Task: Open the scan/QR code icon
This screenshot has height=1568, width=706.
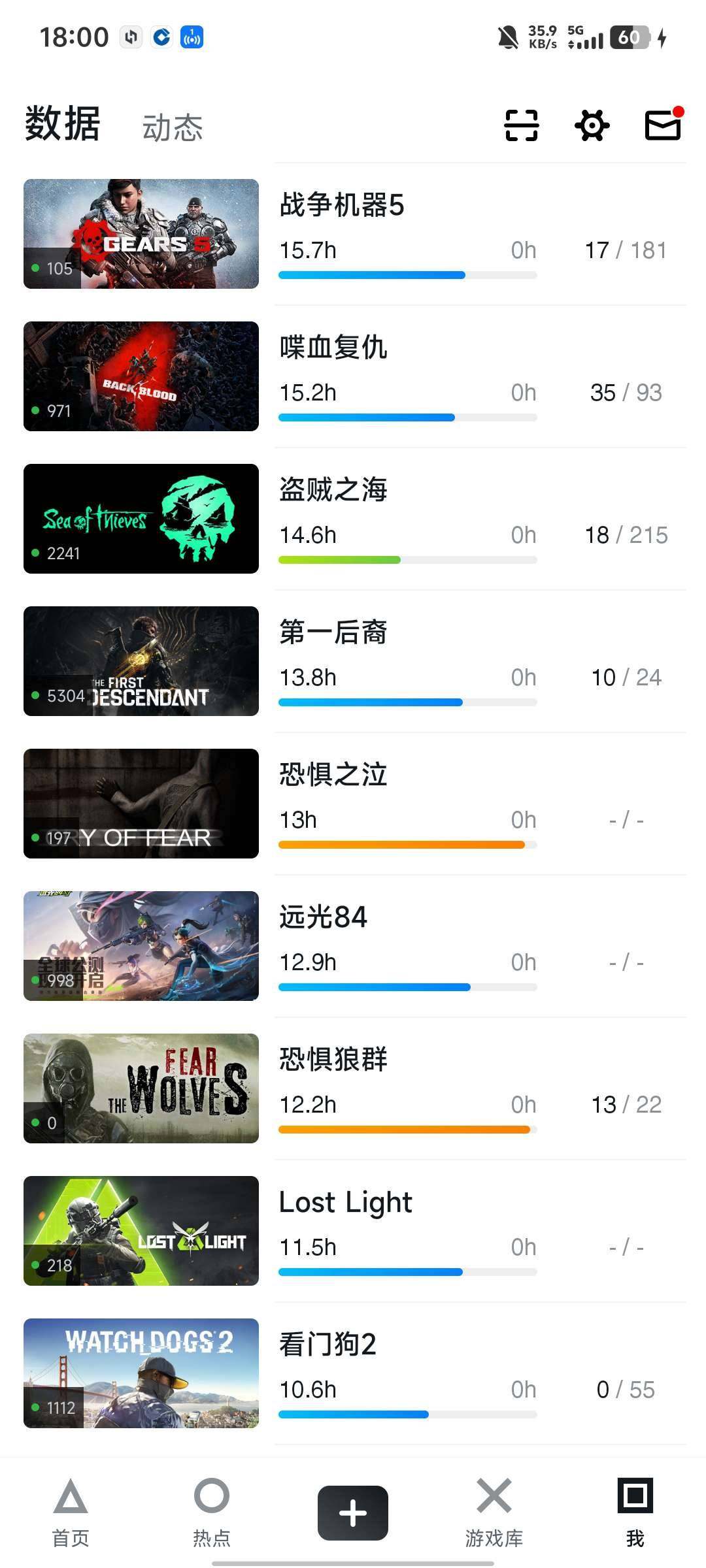Action: click(521, 125)
